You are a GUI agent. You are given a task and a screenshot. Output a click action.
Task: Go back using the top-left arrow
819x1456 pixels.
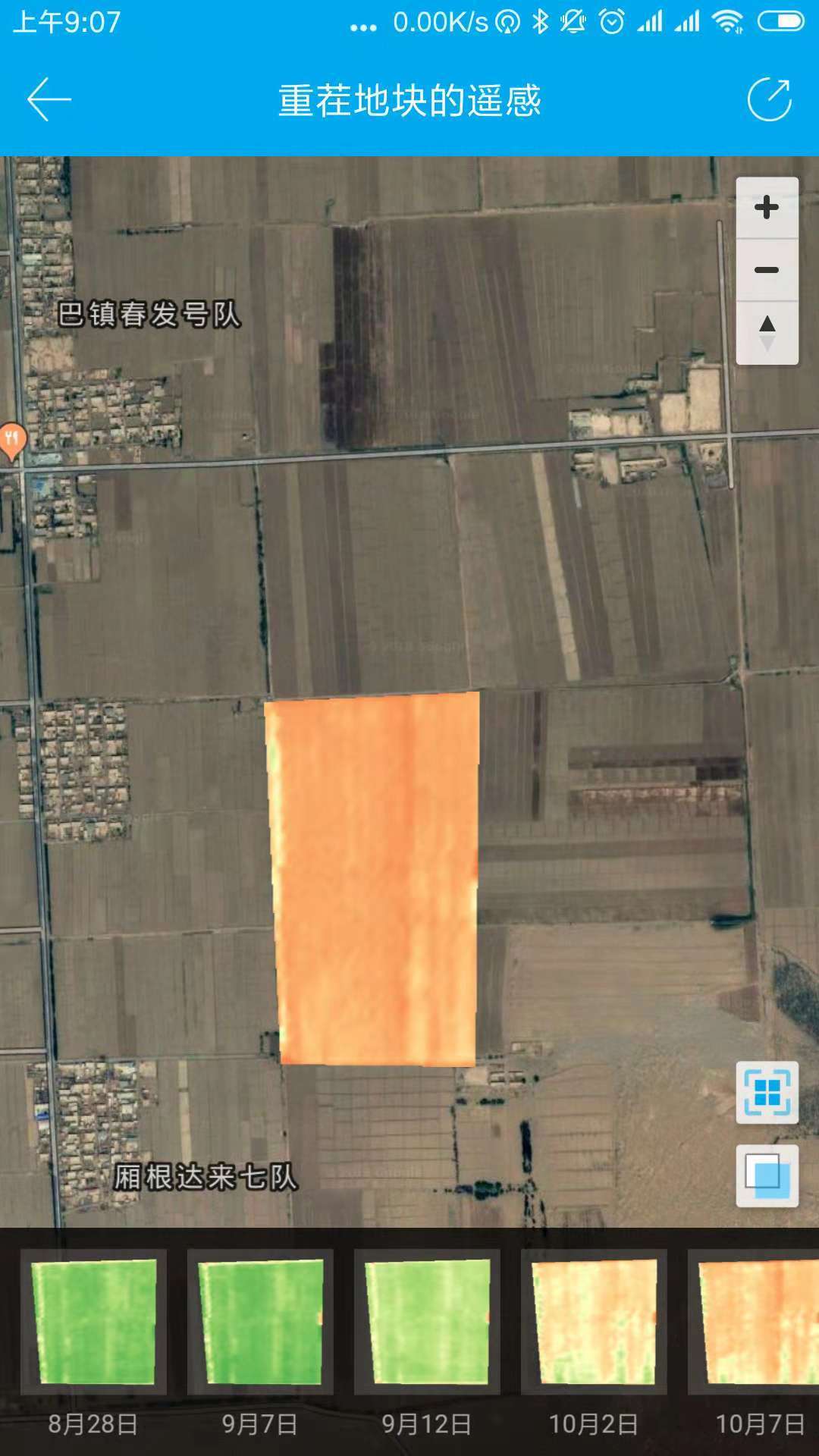coord(49,99)
